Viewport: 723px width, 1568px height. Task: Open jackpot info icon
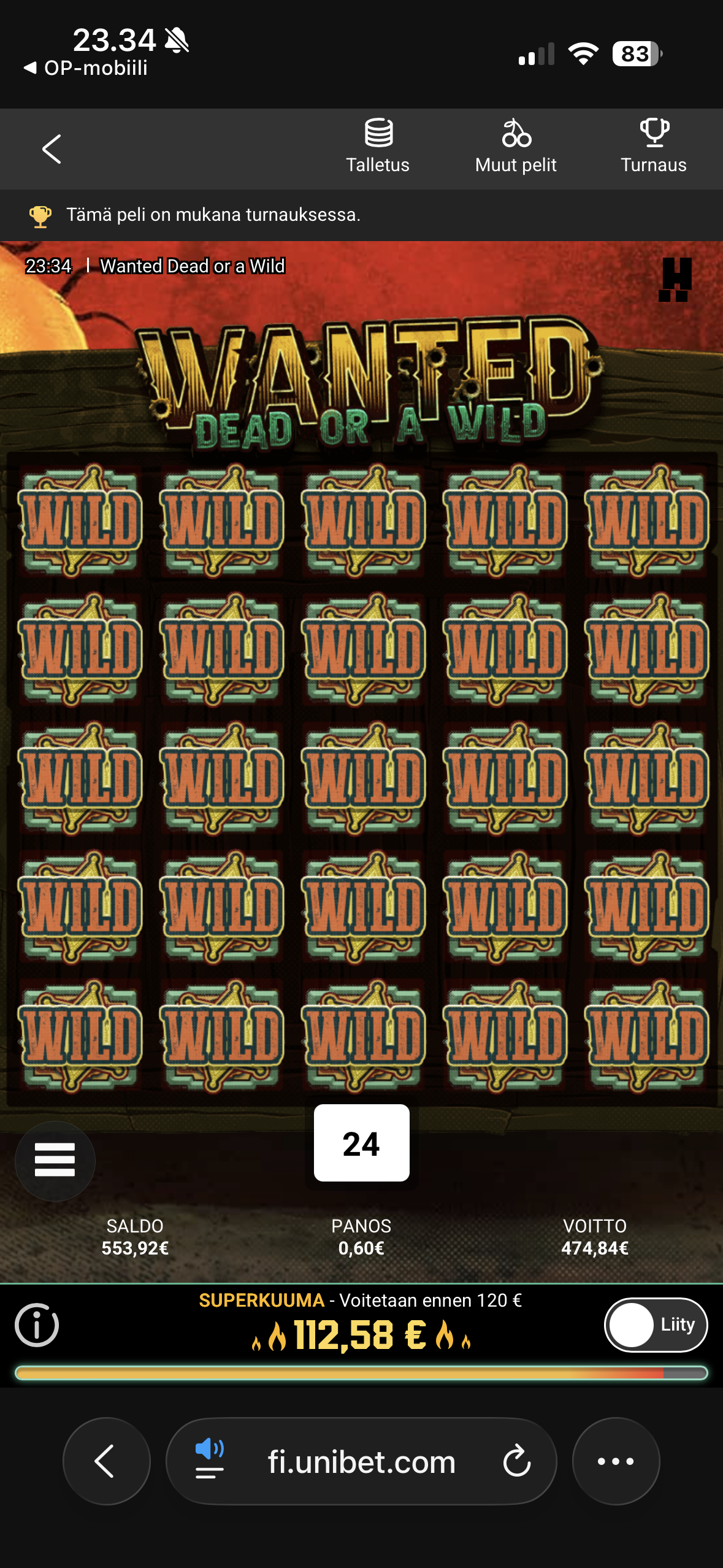(37, 1325)
